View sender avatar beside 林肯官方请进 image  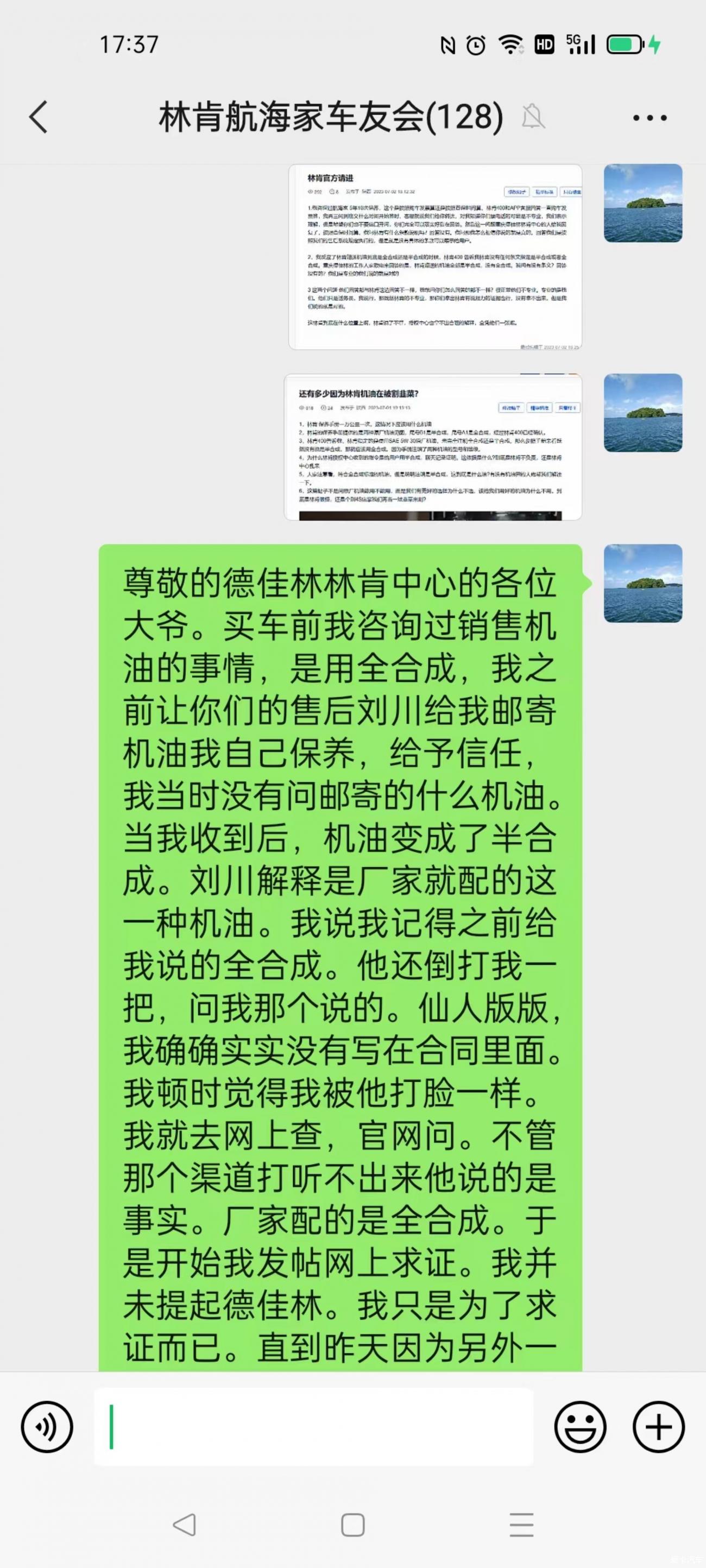[642, 203]
